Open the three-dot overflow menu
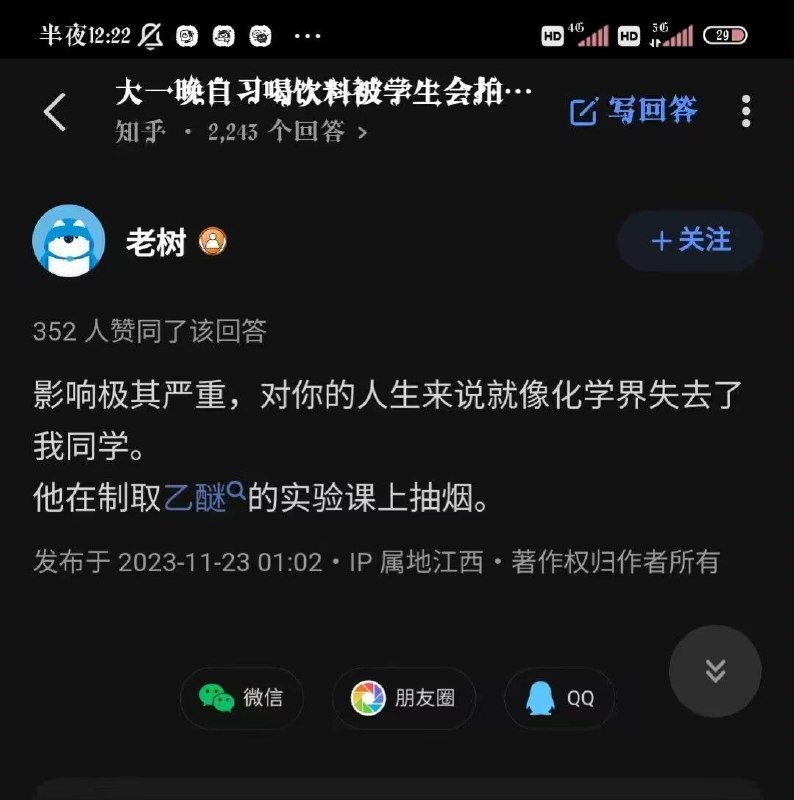 (746, 111)
